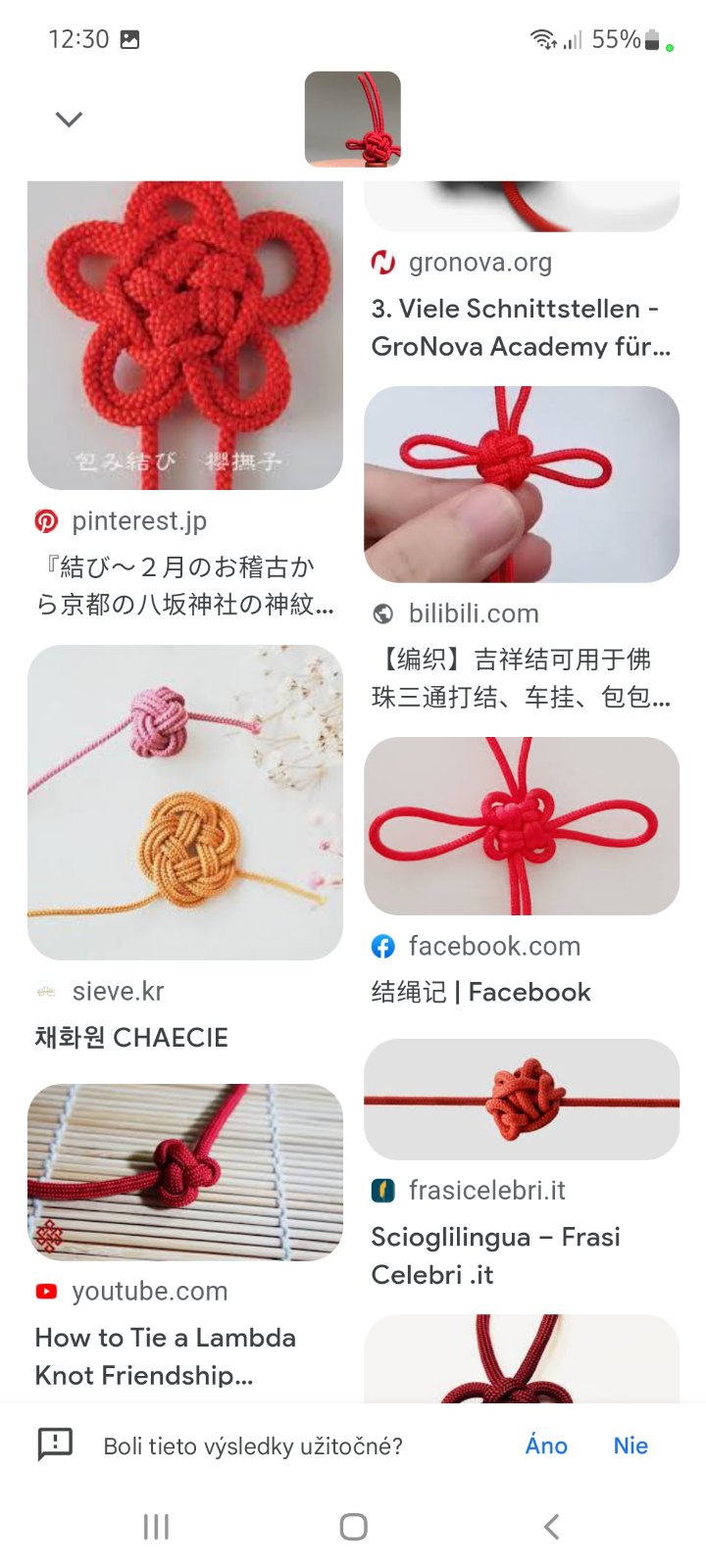
Task: Go to the home screen
Action: (353, 1526)
